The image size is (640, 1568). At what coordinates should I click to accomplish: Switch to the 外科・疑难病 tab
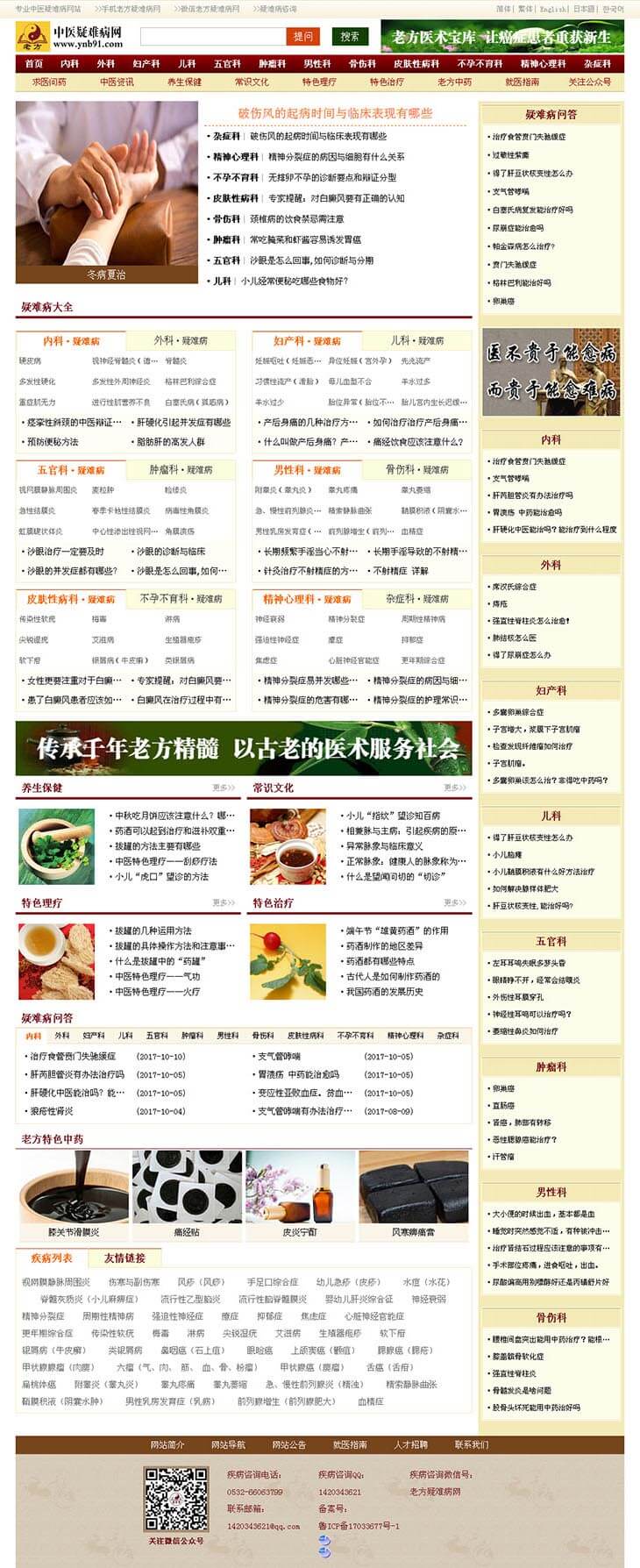[181, 340]
